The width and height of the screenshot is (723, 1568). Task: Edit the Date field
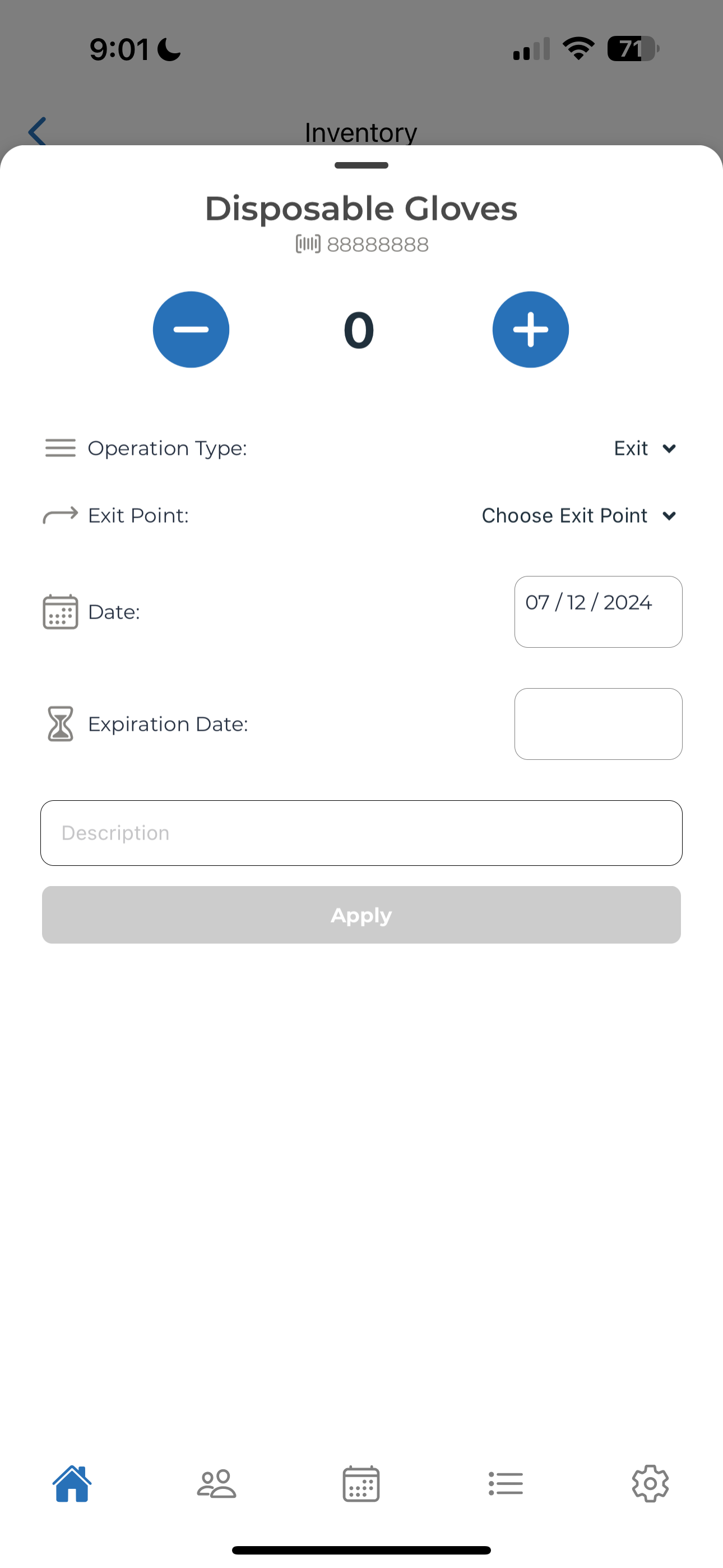597,611
